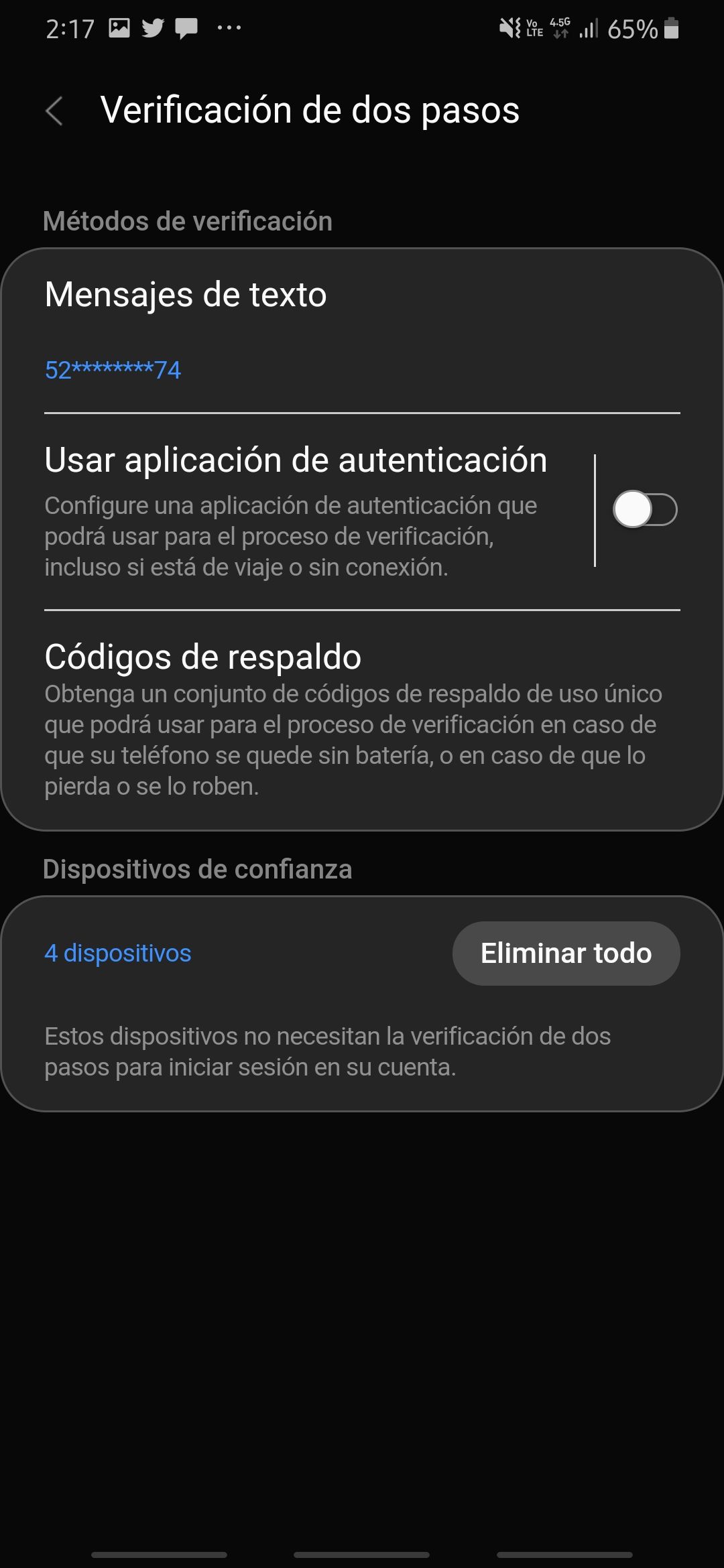Tap the three-dot overflow notification indicator
This screenshot has height=1568, width=724.
pyautogui.click(x=228, y=28)
